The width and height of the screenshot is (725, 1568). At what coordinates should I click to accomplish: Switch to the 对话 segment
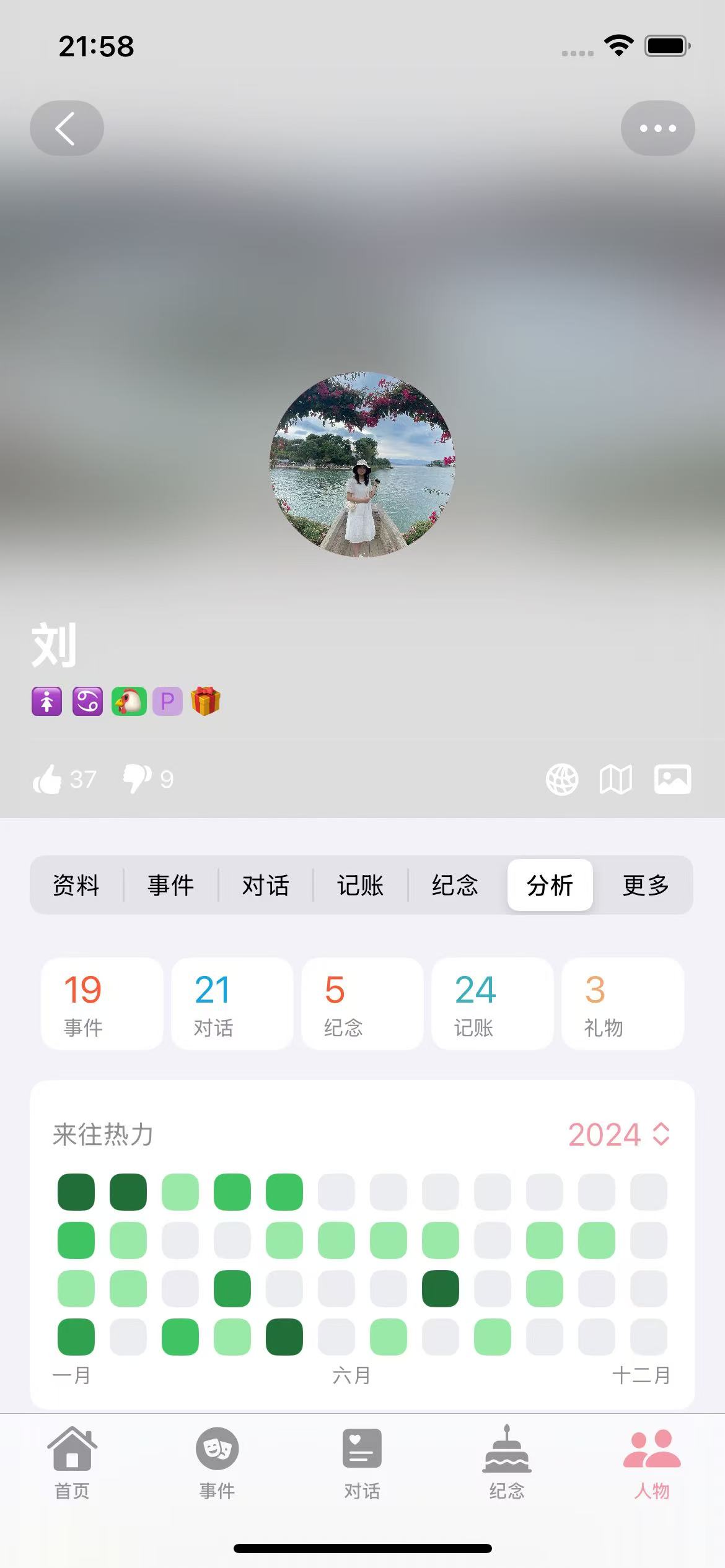[266, 885]
